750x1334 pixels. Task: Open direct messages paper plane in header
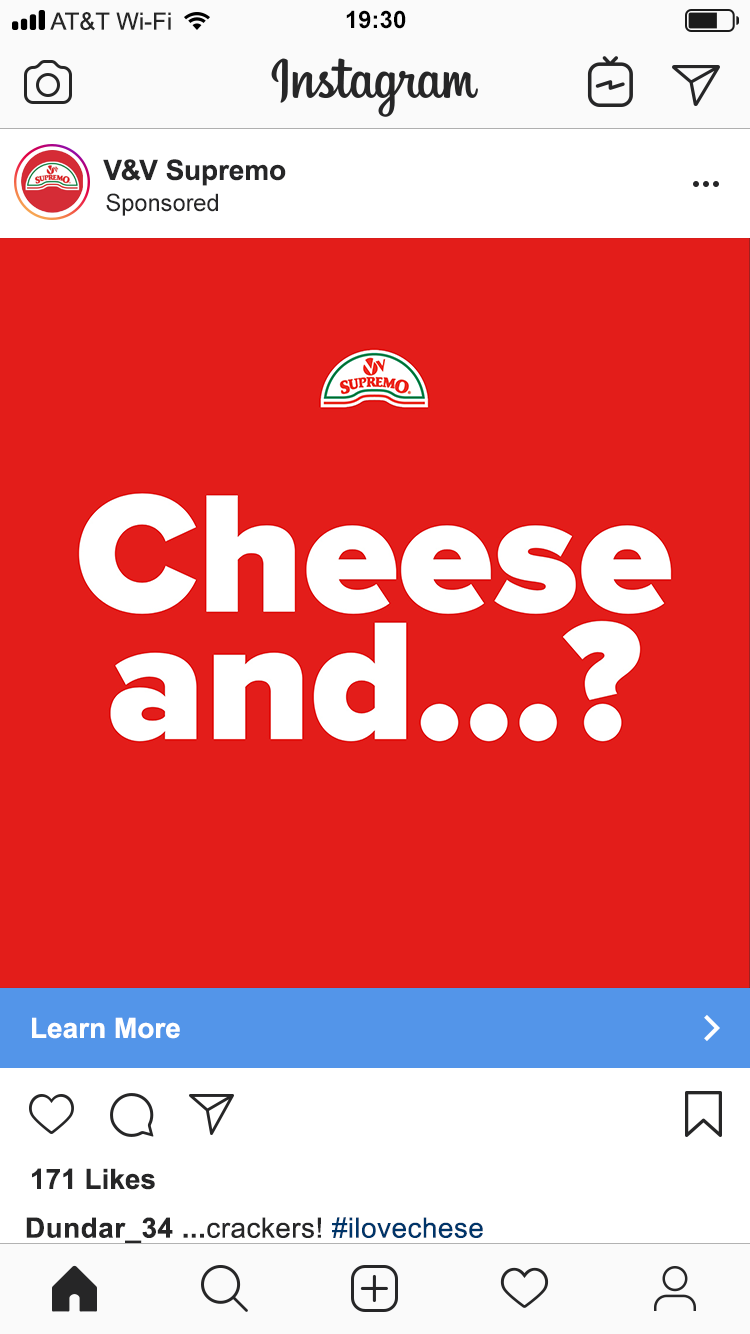[x=696, y=84]
